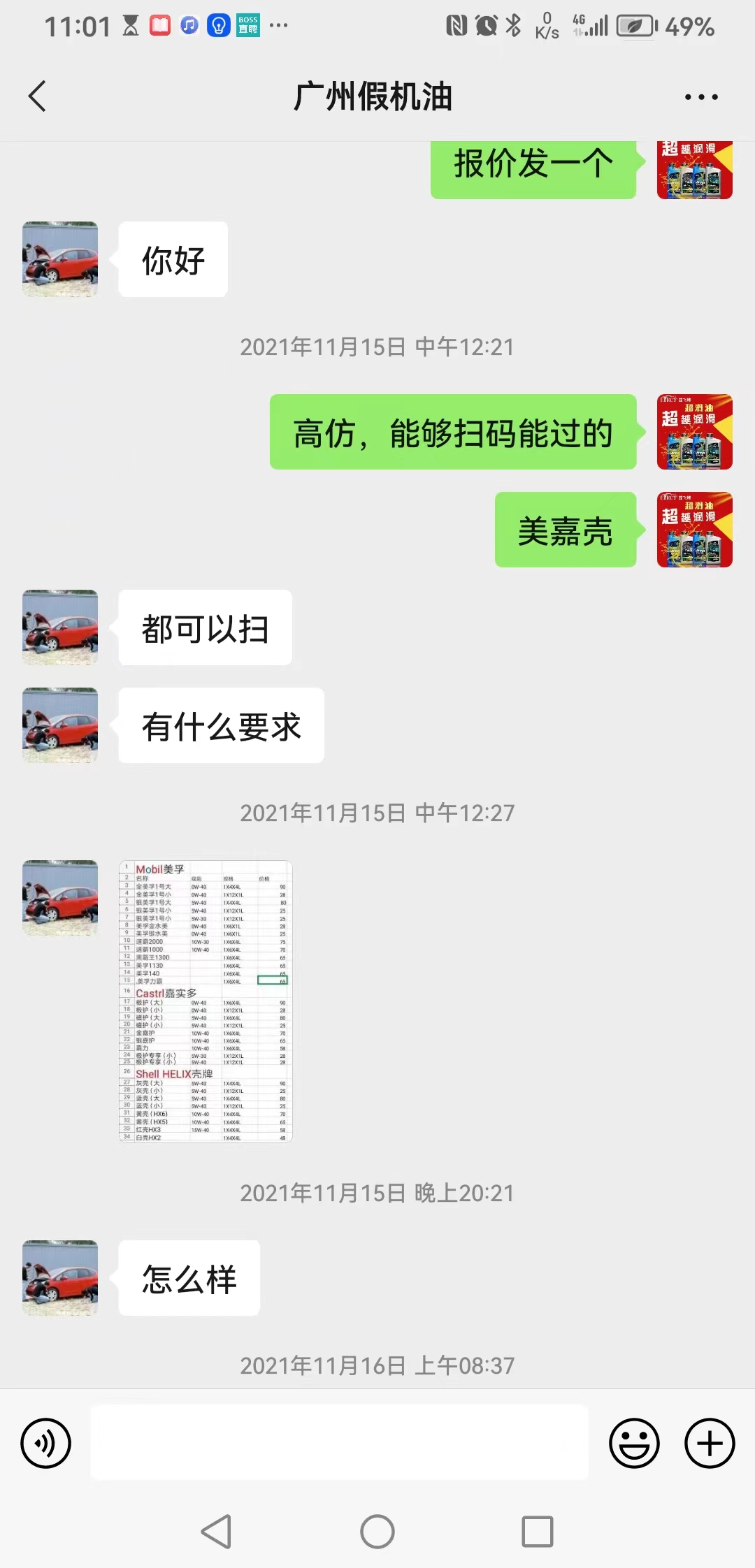
Task: Tap the system home button
Action: point(377,1532)
